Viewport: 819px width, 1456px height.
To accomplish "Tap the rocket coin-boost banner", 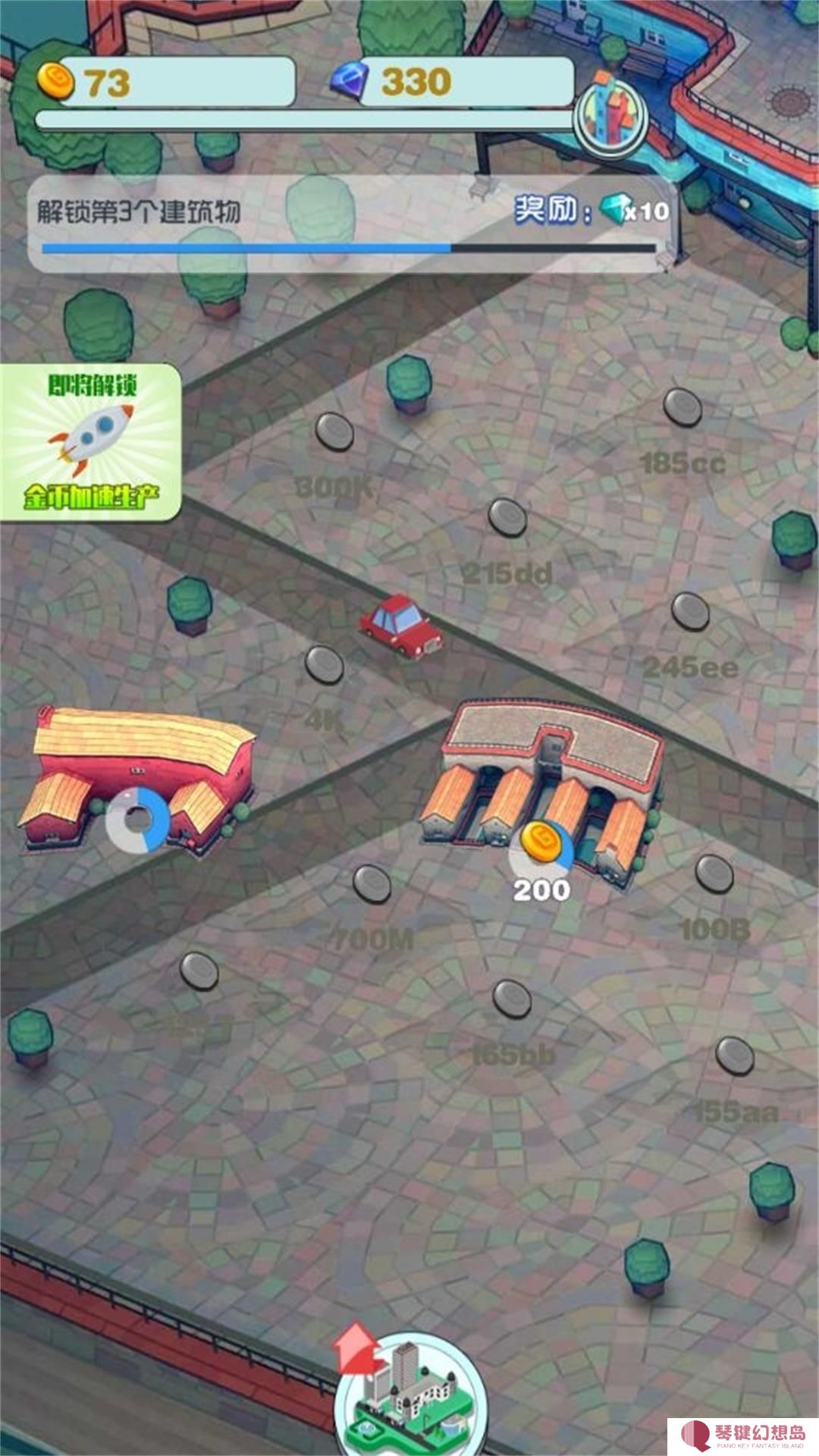I will [91, 442].
